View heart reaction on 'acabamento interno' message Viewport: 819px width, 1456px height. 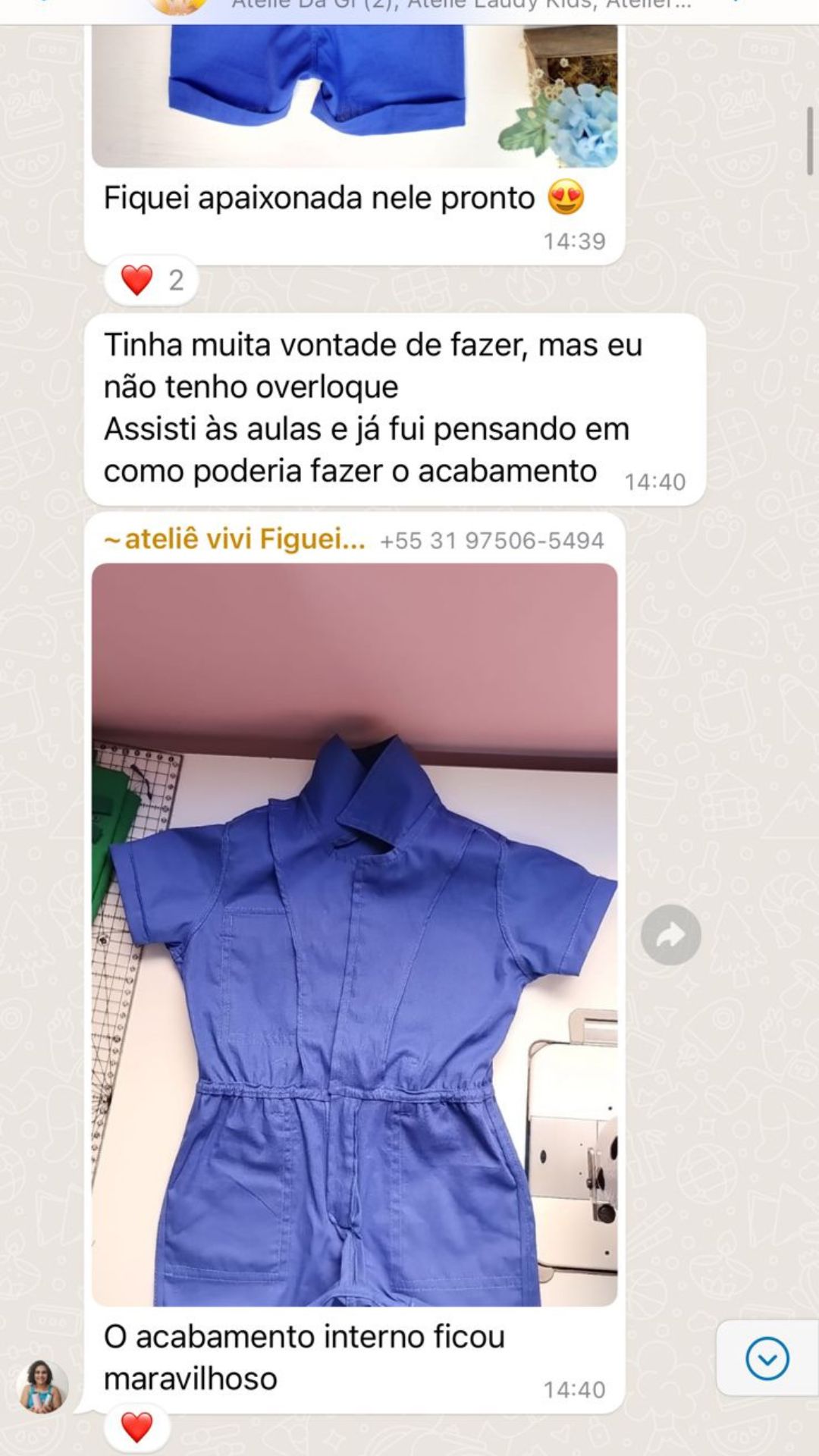(137, 1427)
